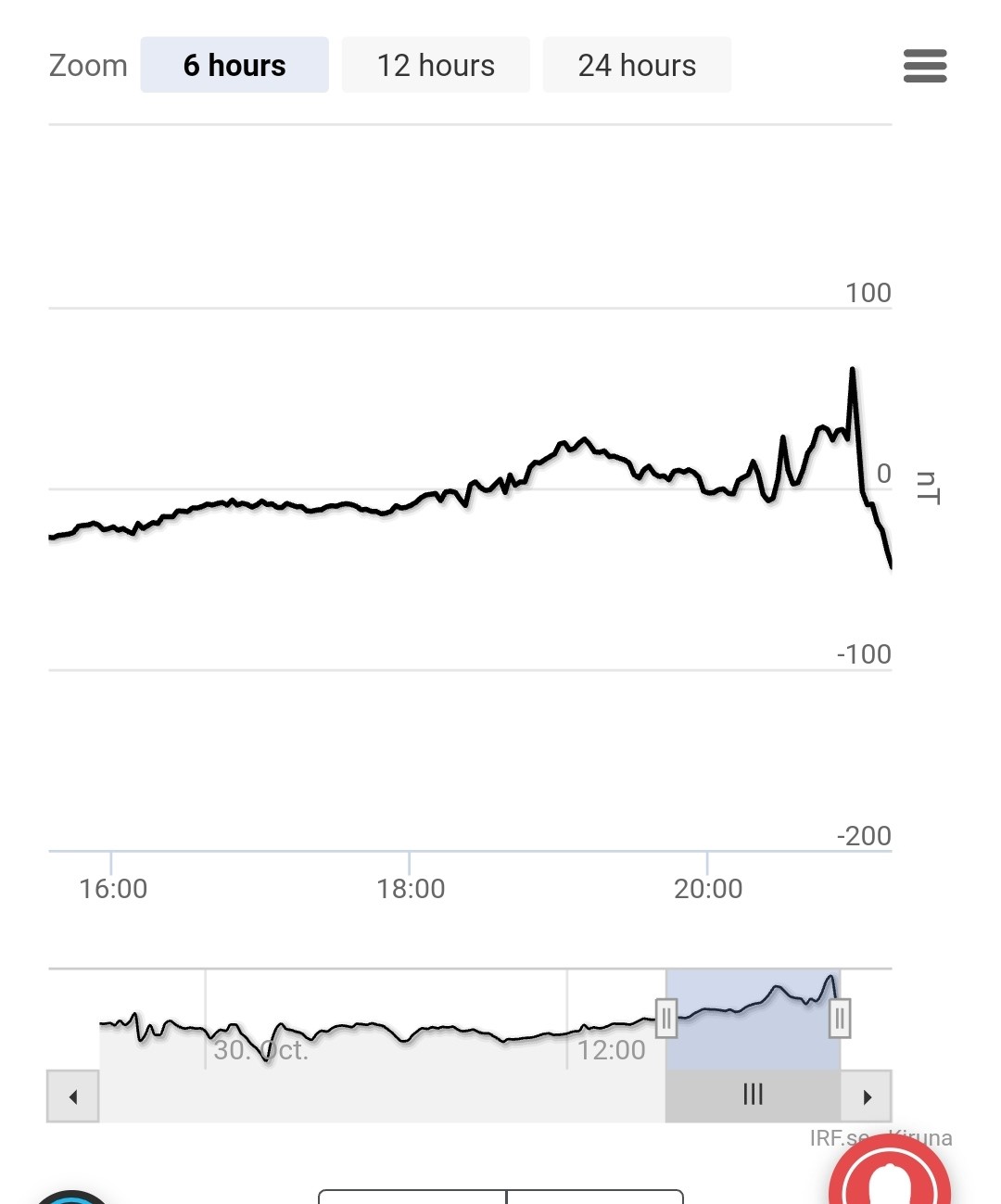Tap the left range handle in navigator
The height and width of the screenshot is (1204, 1001).
(x=666, y=1018)
